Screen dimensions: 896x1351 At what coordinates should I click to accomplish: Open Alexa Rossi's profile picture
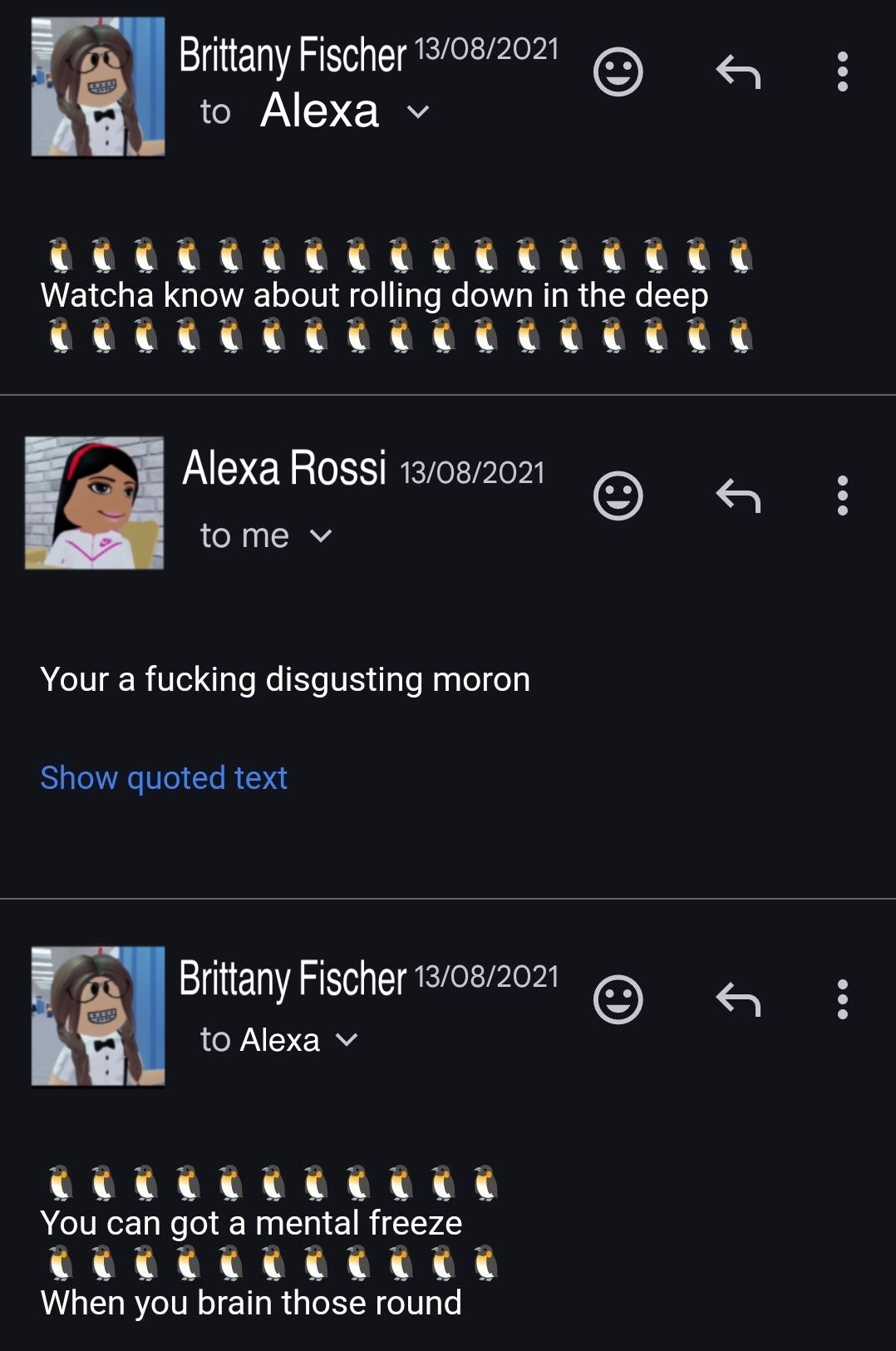coord(94,503)
